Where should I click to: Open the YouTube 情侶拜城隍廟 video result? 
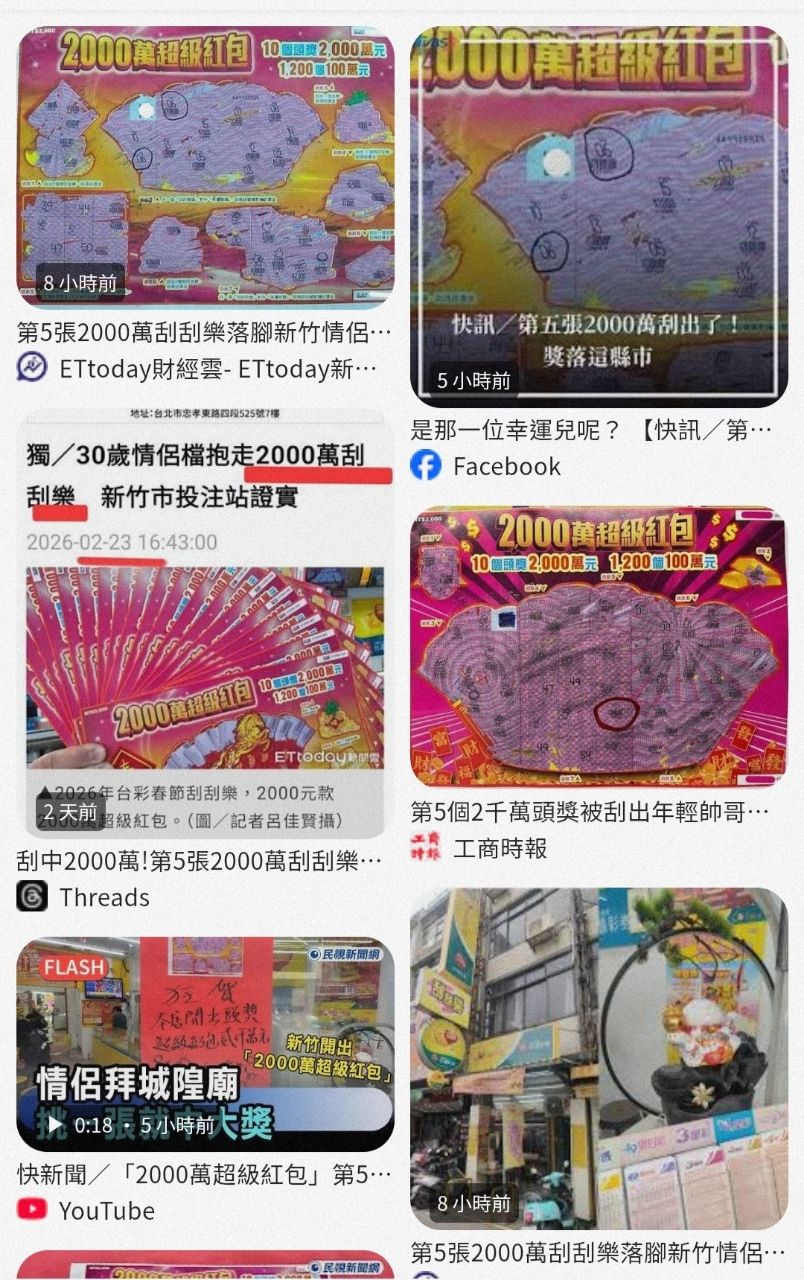click(205, 1043)
